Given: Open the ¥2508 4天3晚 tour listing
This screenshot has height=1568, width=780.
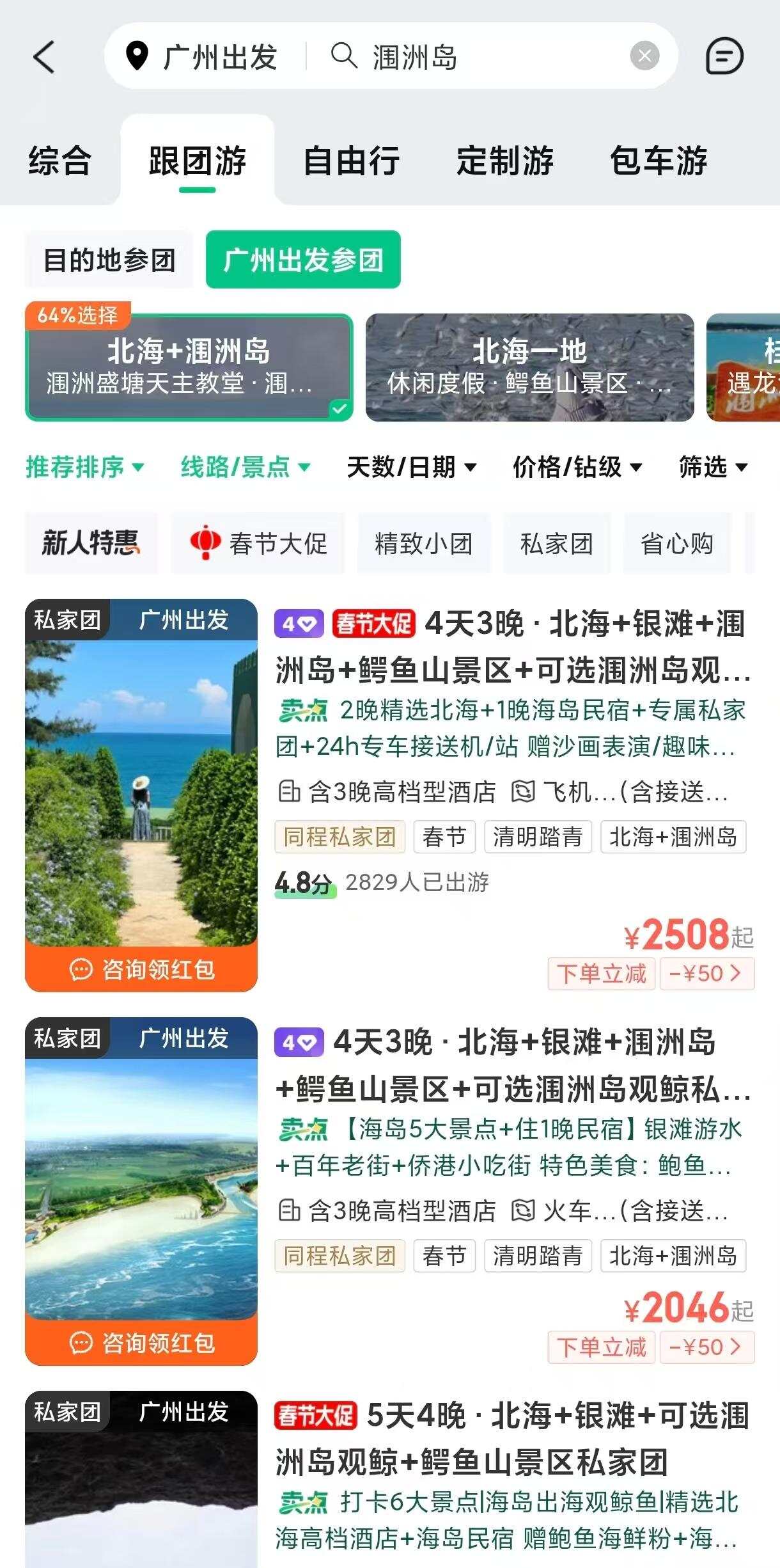Looking at the screenshot, I should click(511, 646).
